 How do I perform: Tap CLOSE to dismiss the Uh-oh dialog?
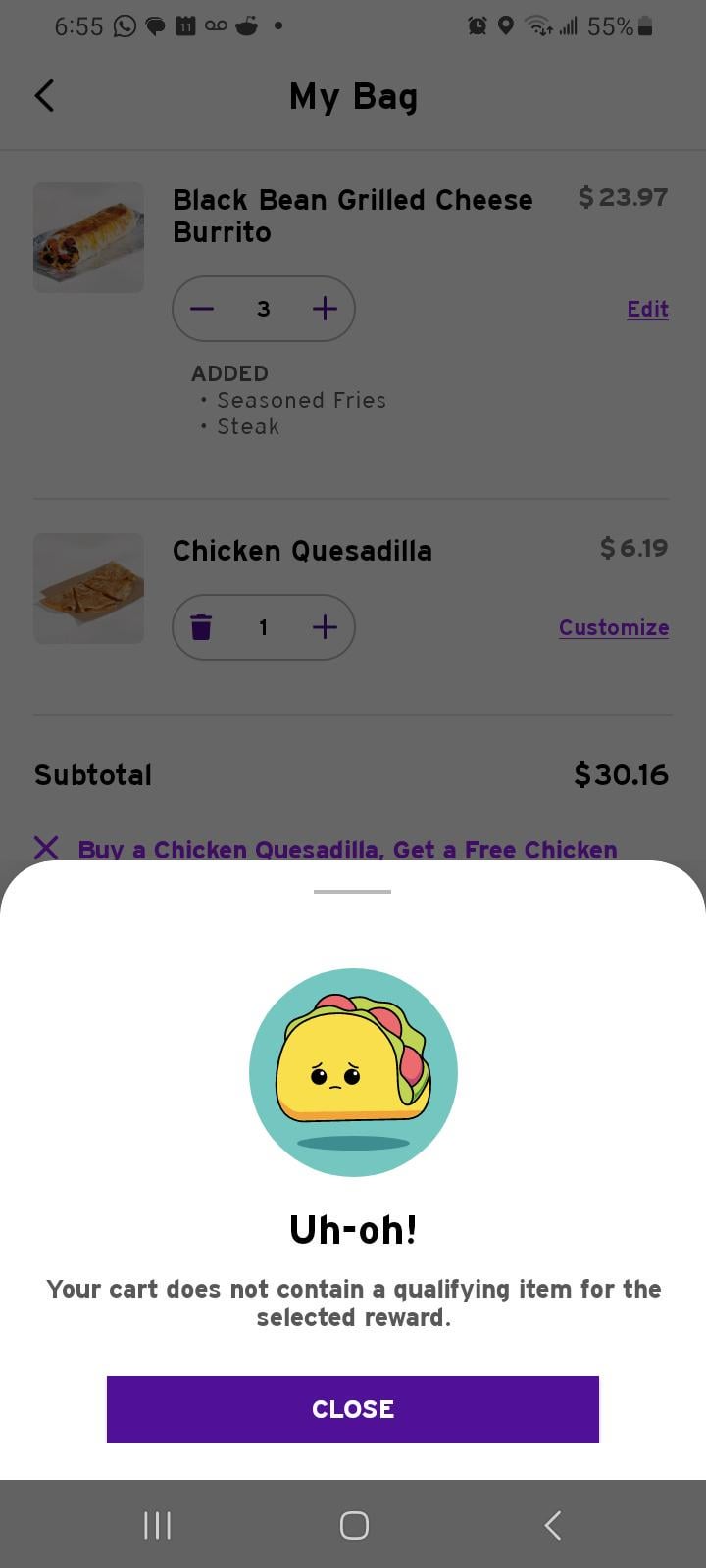pyautogui.click(x=353, y=1409)
